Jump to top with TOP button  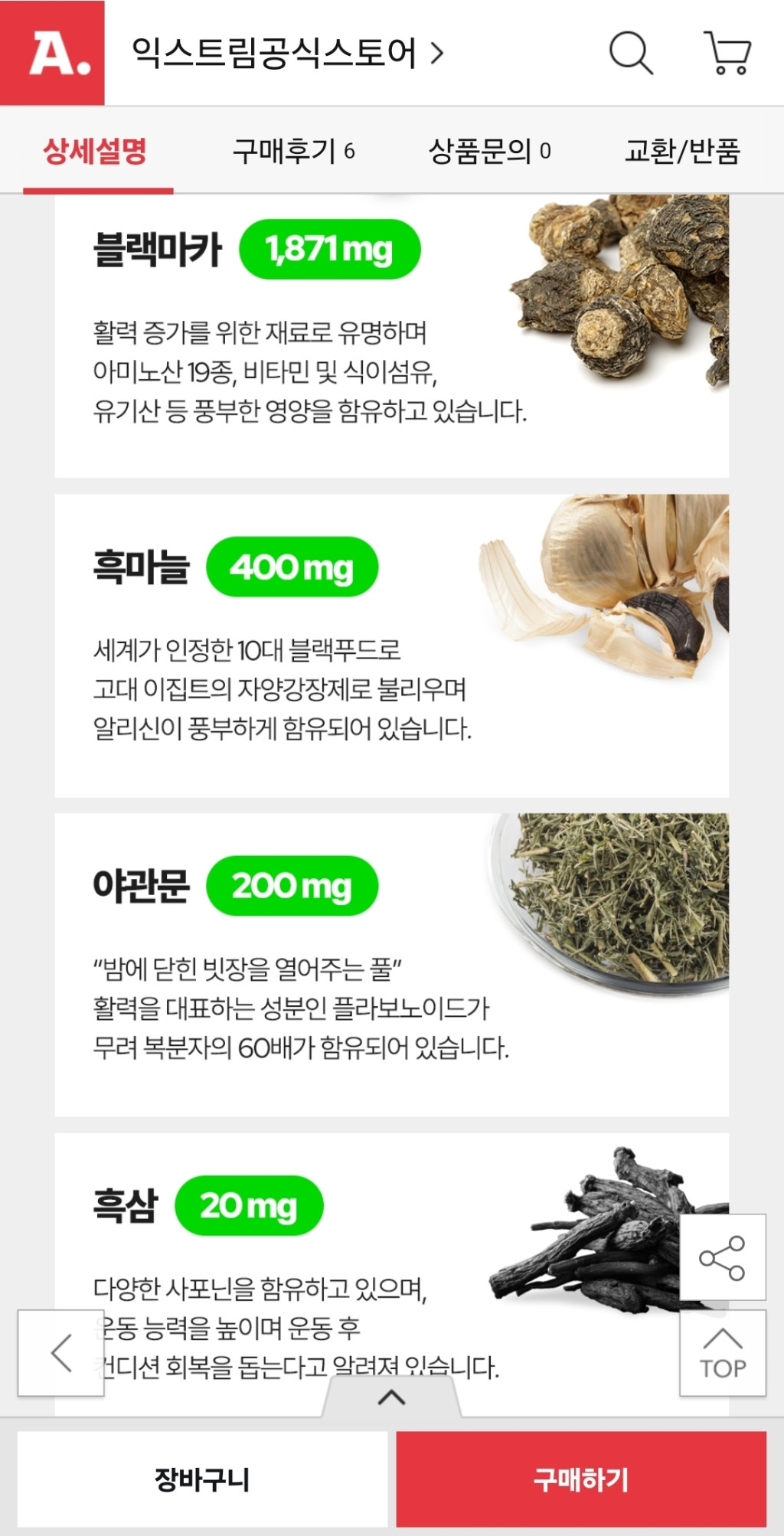(722, 1353)
